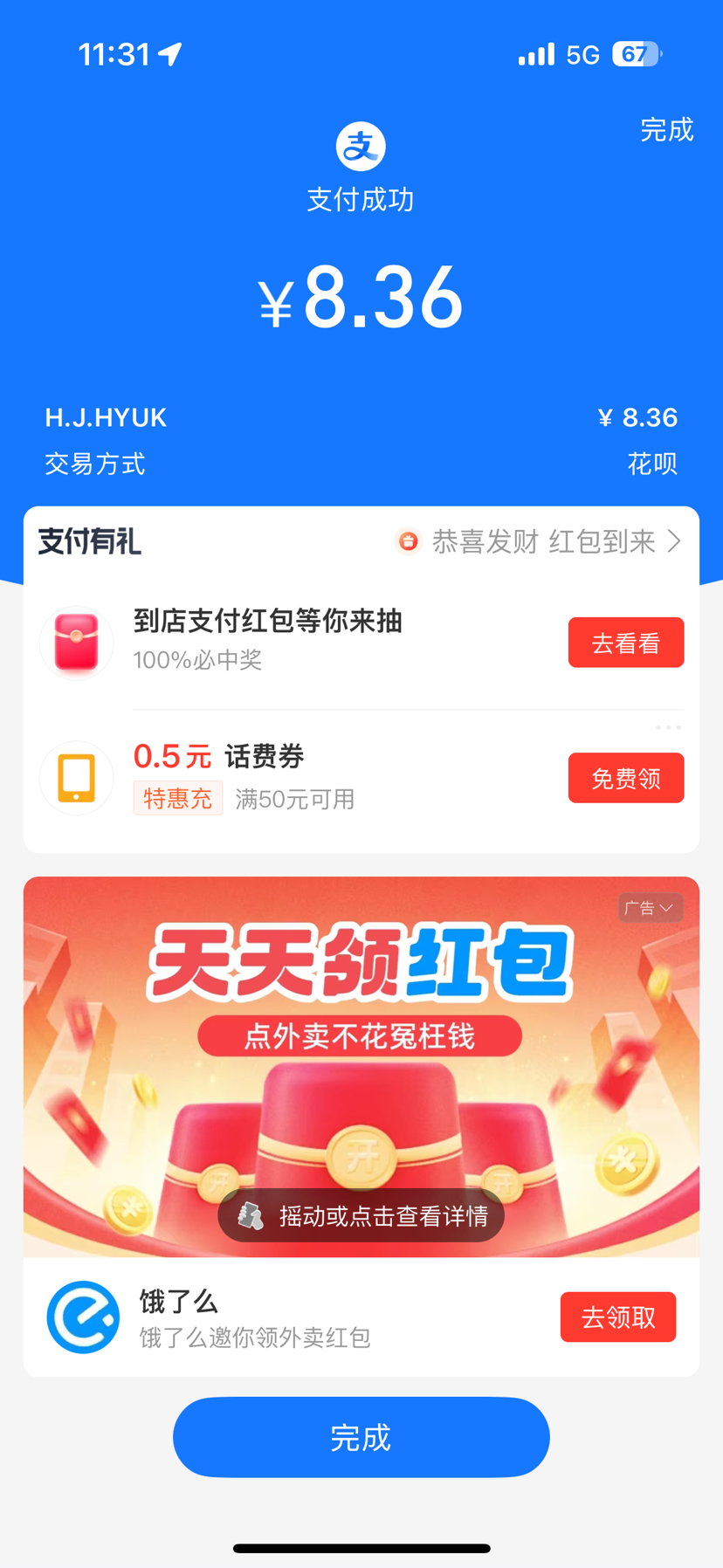Tap 完成 in the top right corner
The height and width of the screenshot is (1568, 723).
666,129
